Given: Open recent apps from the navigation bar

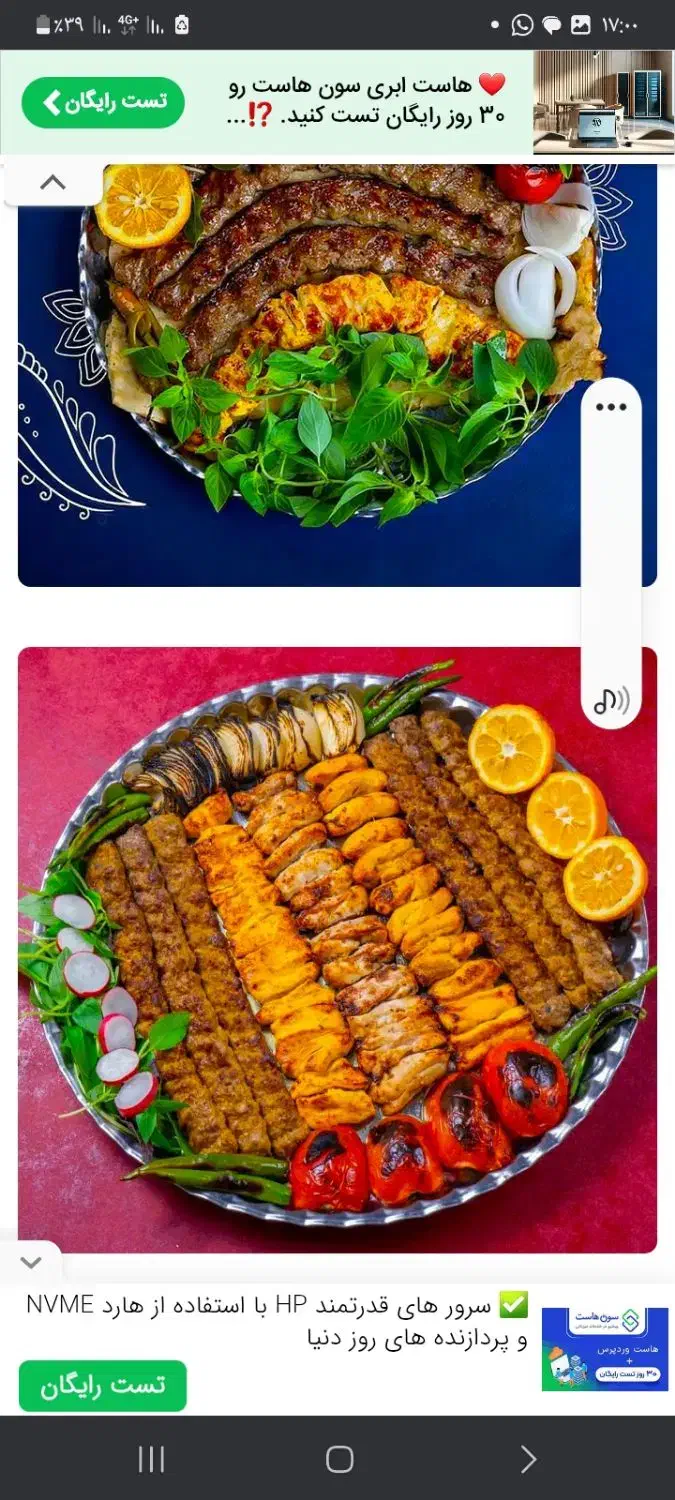Looking at the screenshot, I should [x=151, y=1460].
